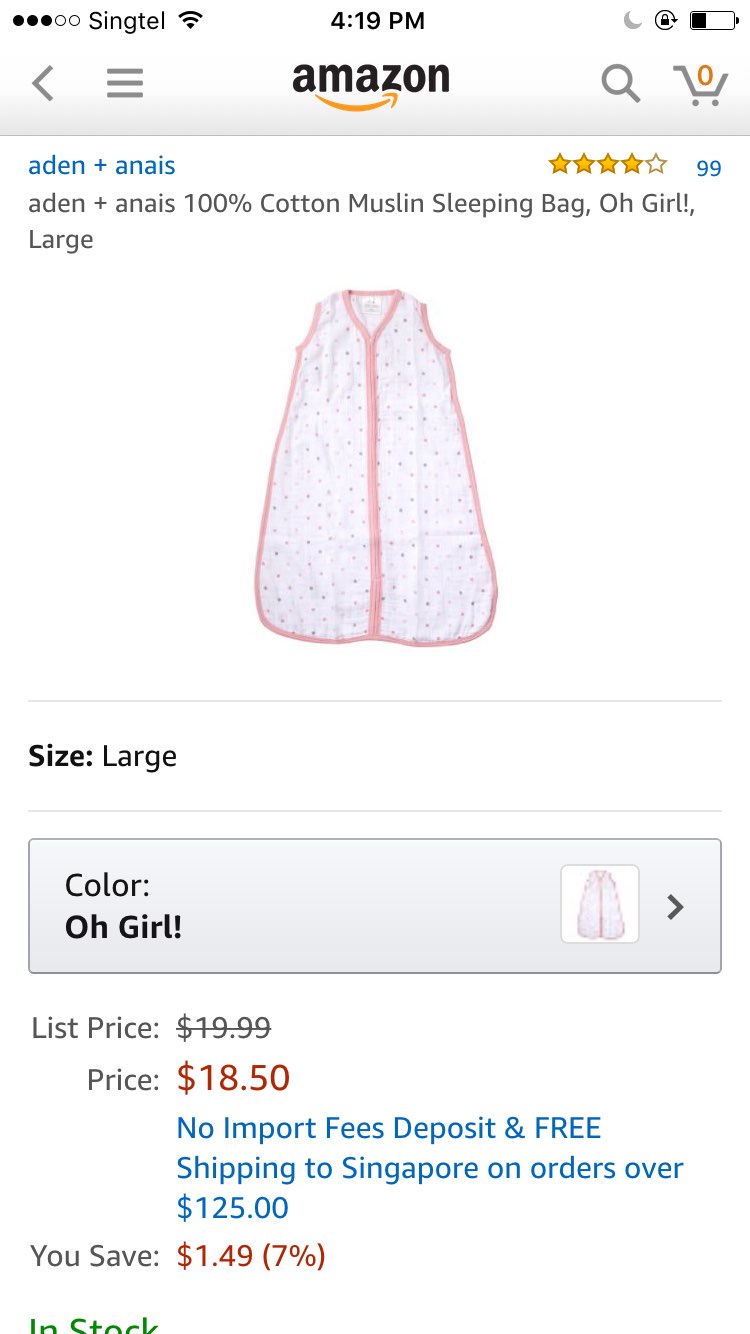The height and width of the screenshot is (1334, 750).
Task: Expand the Color: Oh Girl! selector
Action: [x=375, y=906]
